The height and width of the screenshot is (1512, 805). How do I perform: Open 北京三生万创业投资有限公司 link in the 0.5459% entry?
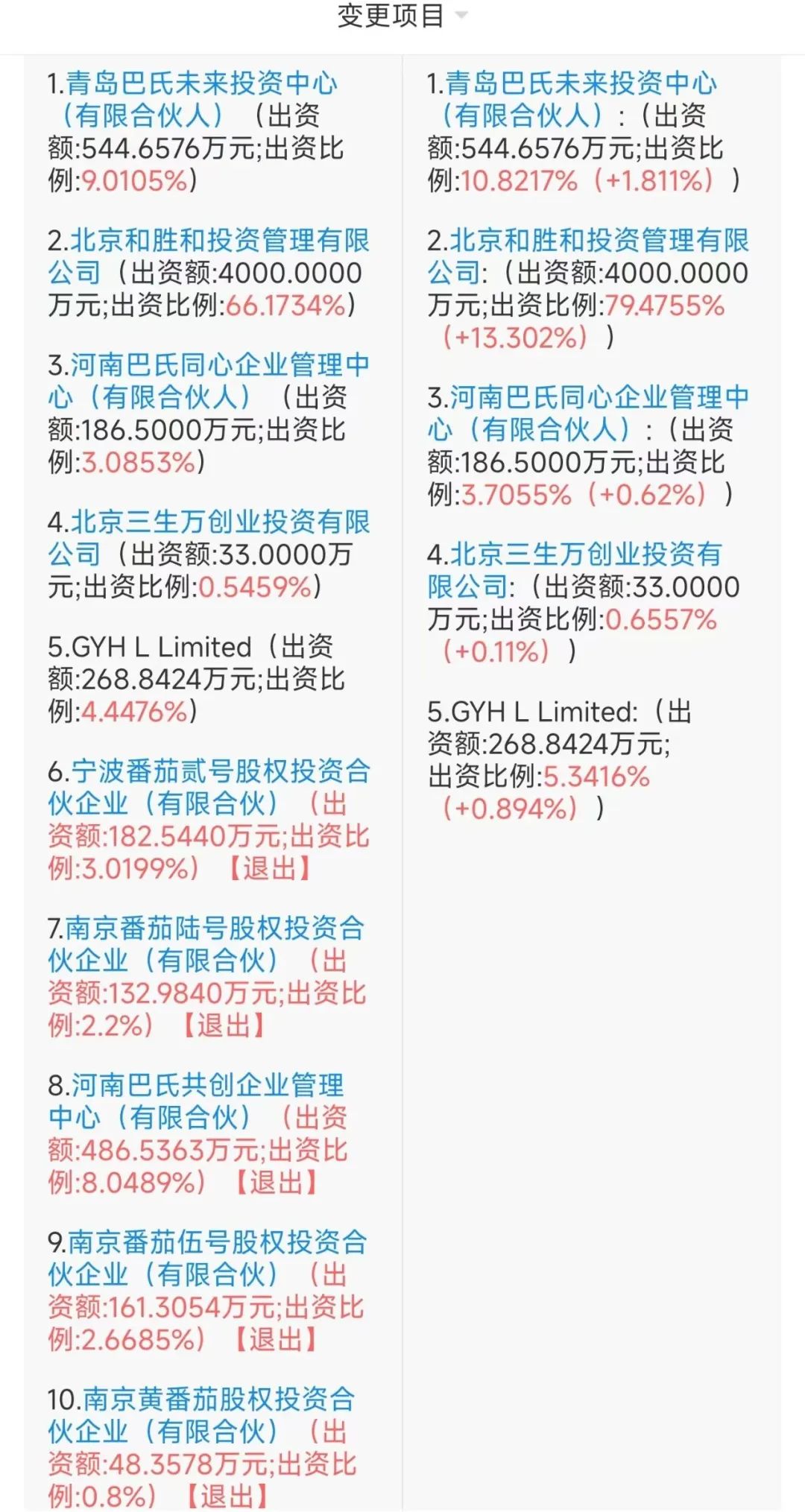[x=220, y=522]
